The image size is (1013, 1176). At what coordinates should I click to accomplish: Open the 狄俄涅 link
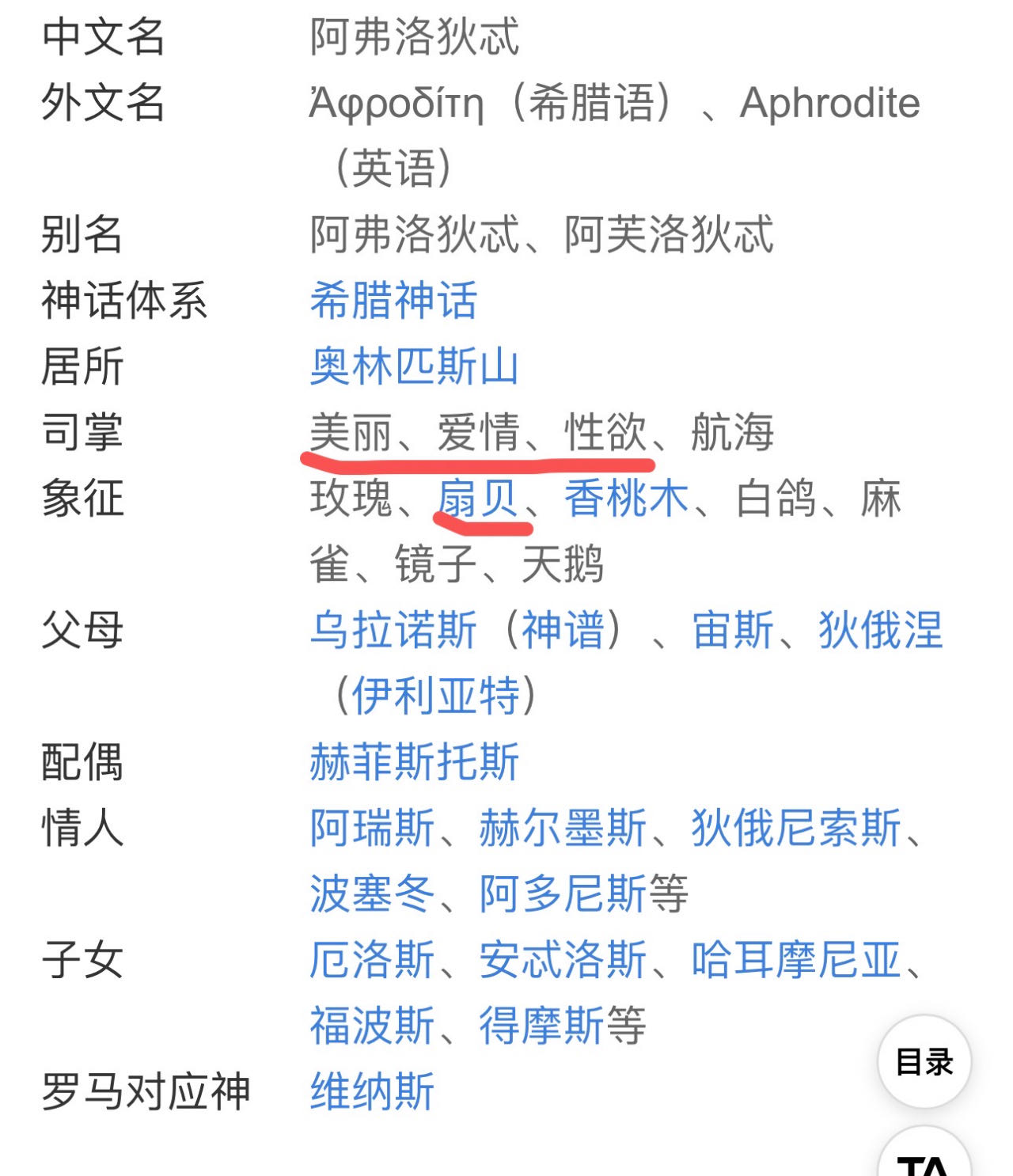point(880,631)
